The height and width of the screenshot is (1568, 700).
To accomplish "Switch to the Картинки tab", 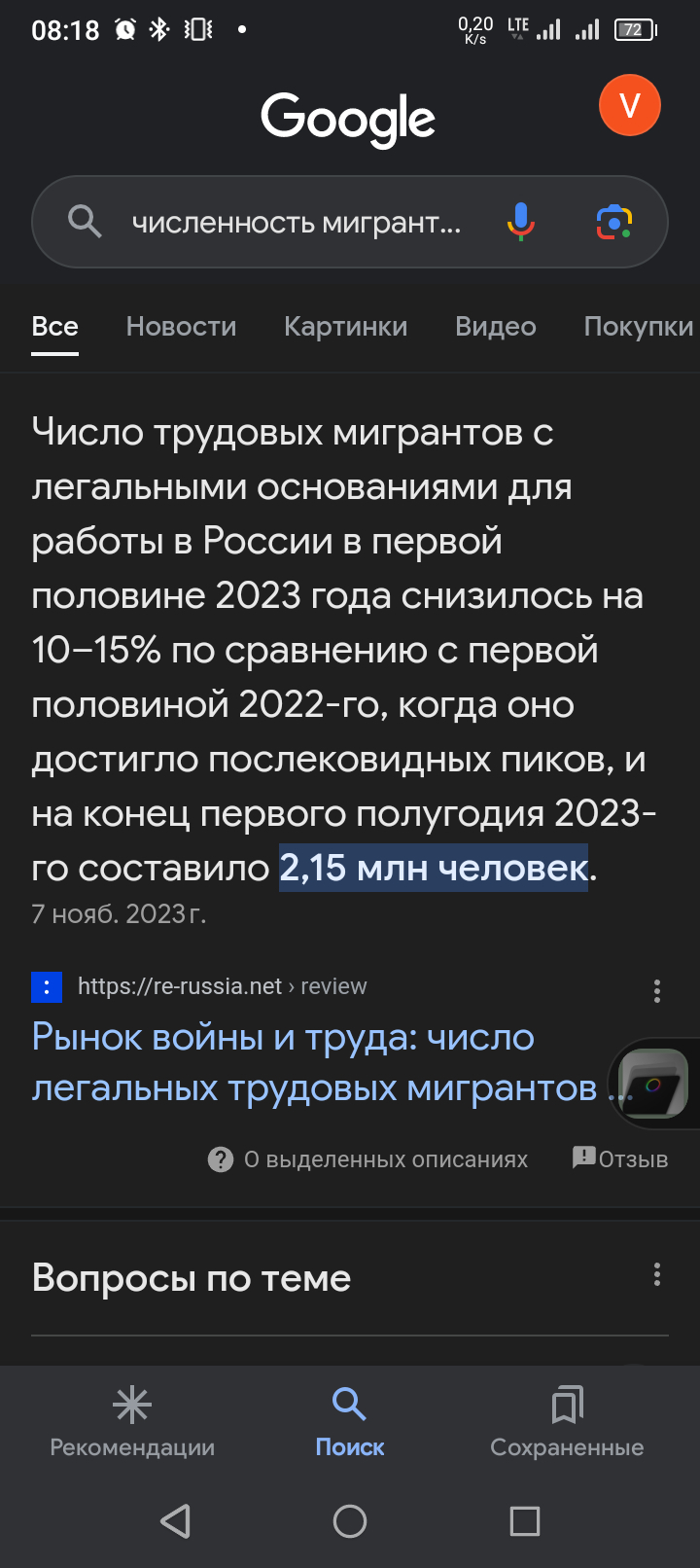I will click(345, 327).
